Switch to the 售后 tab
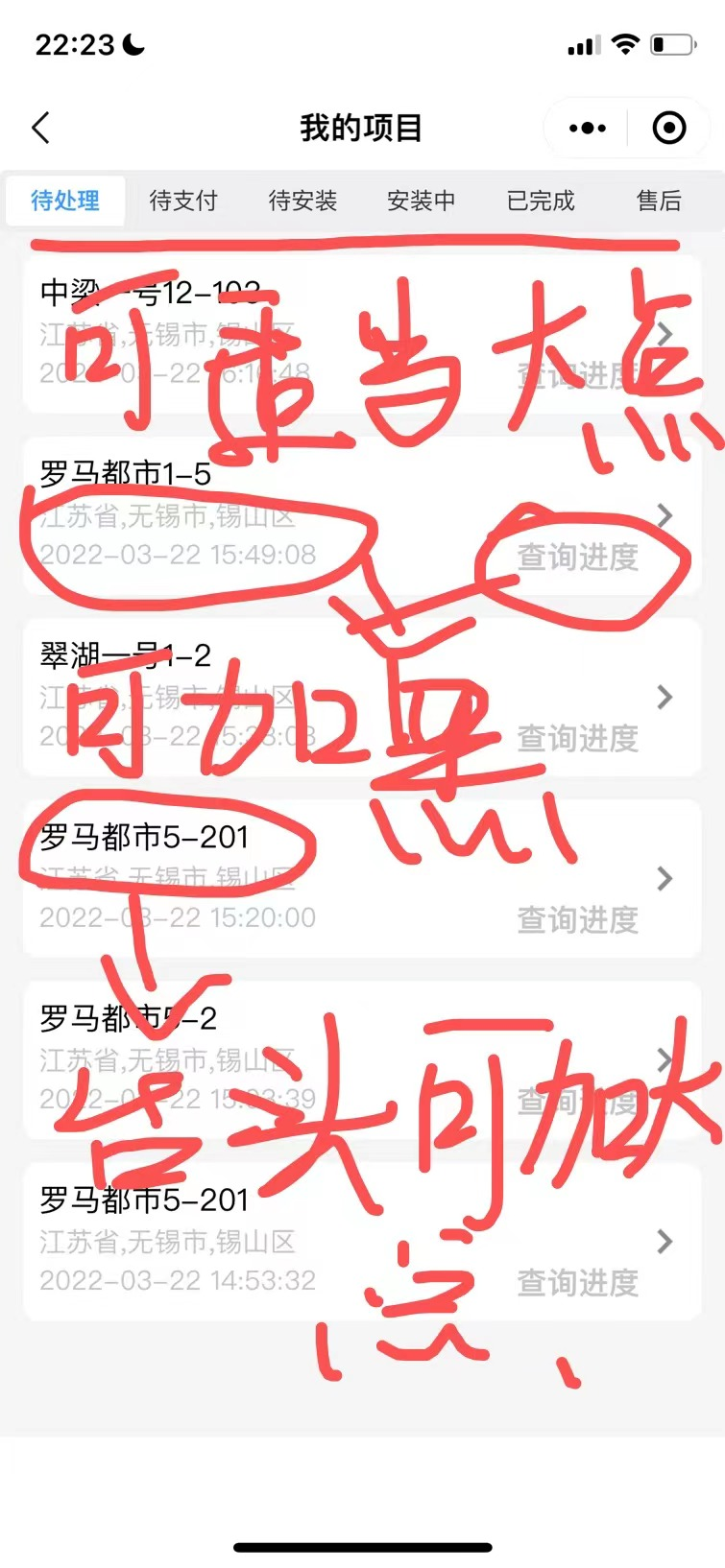Viewport: 725px width, 1568px height. click(x=659, y=201)
